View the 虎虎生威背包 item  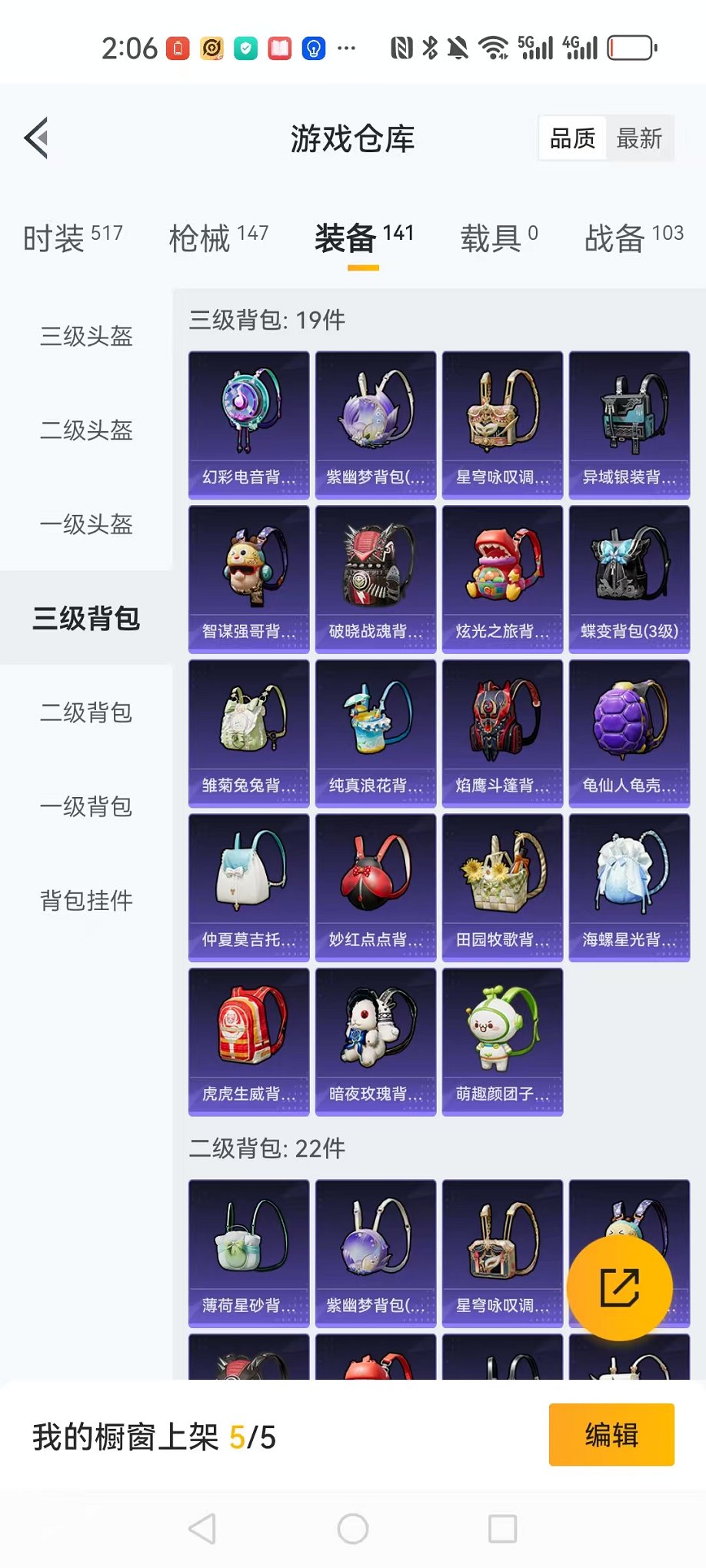click(x=248, y=1041)
